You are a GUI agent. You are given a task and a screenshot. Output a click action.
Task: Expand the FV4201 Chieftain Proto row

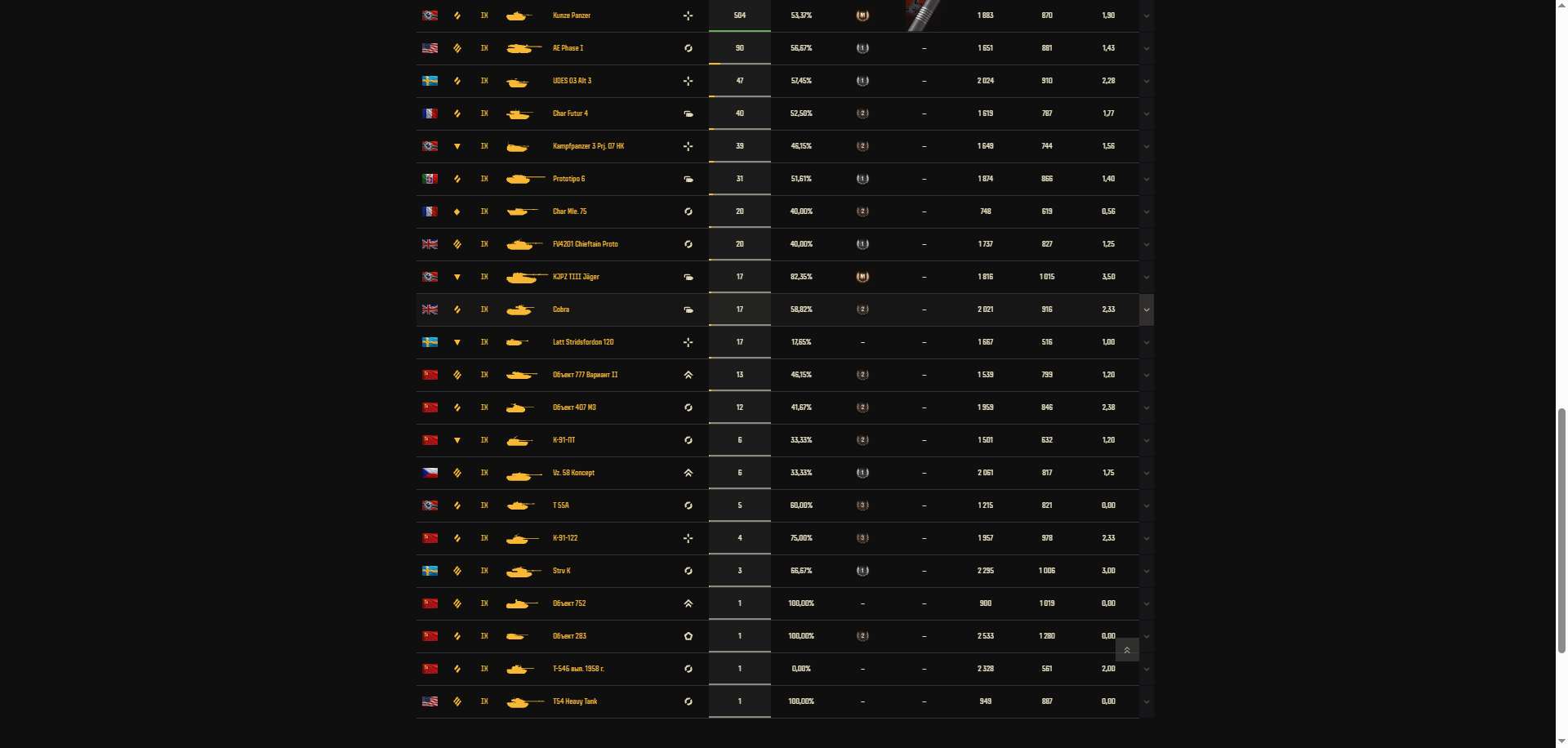pos(1146,244)
